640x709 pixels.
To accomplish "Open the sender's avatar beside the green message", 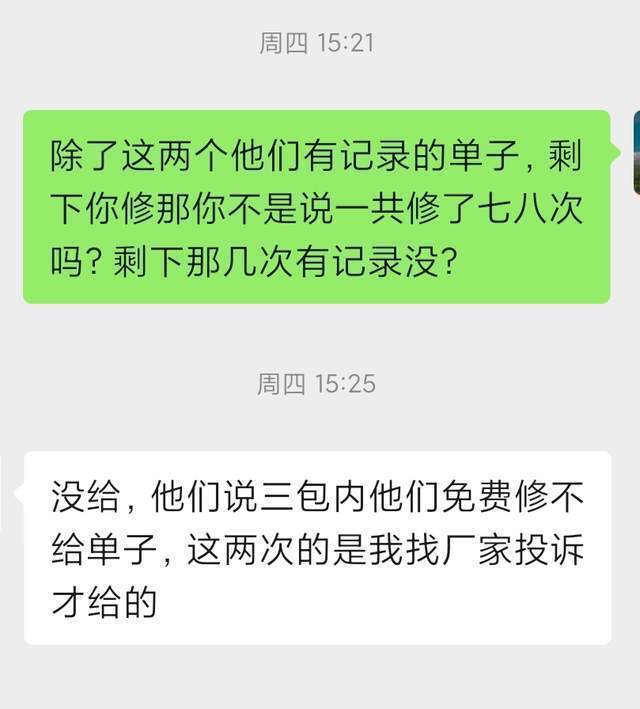I will 636,152.
